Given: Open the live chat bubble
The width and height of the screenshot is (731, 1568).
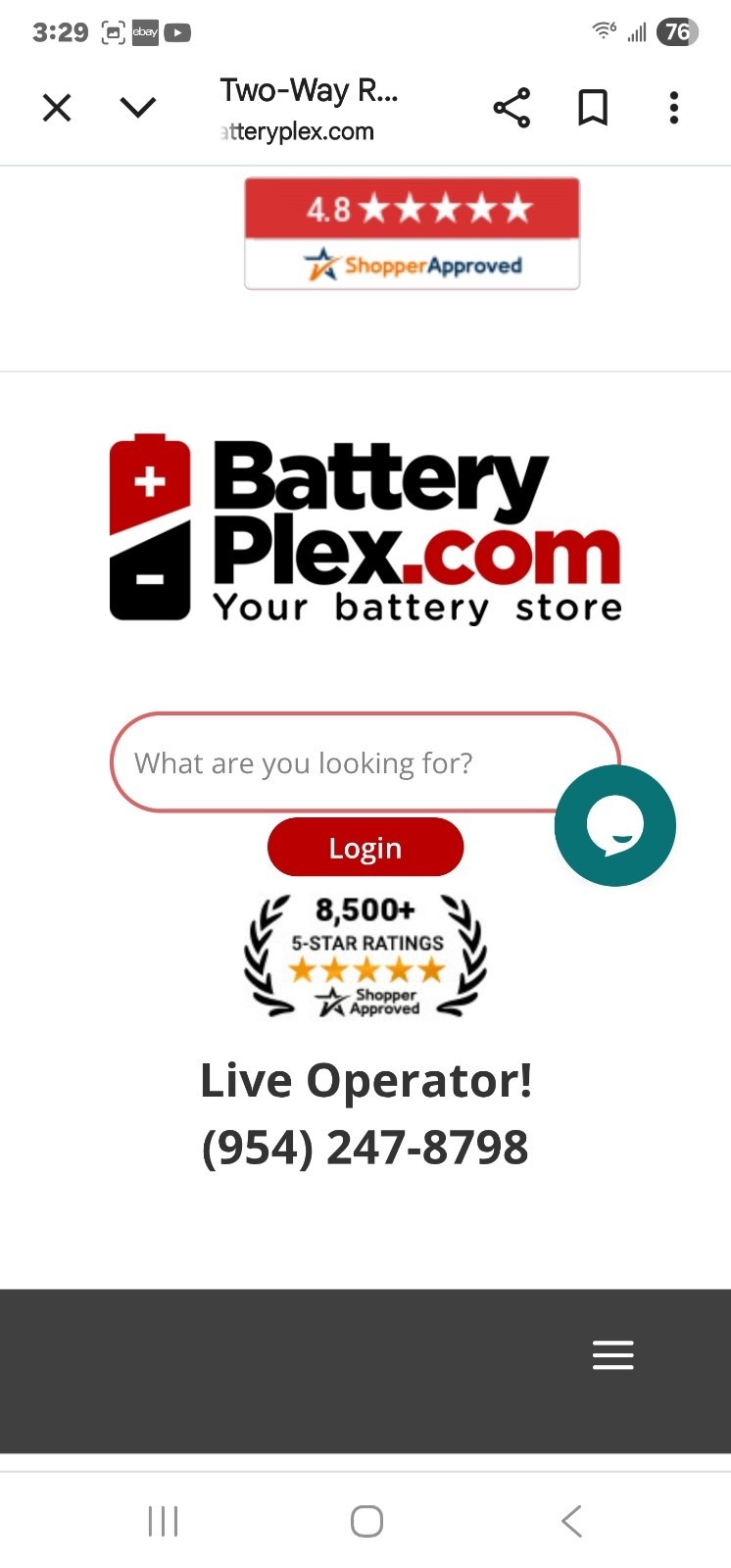Looking at the screenshot, I should pos(615,826).
